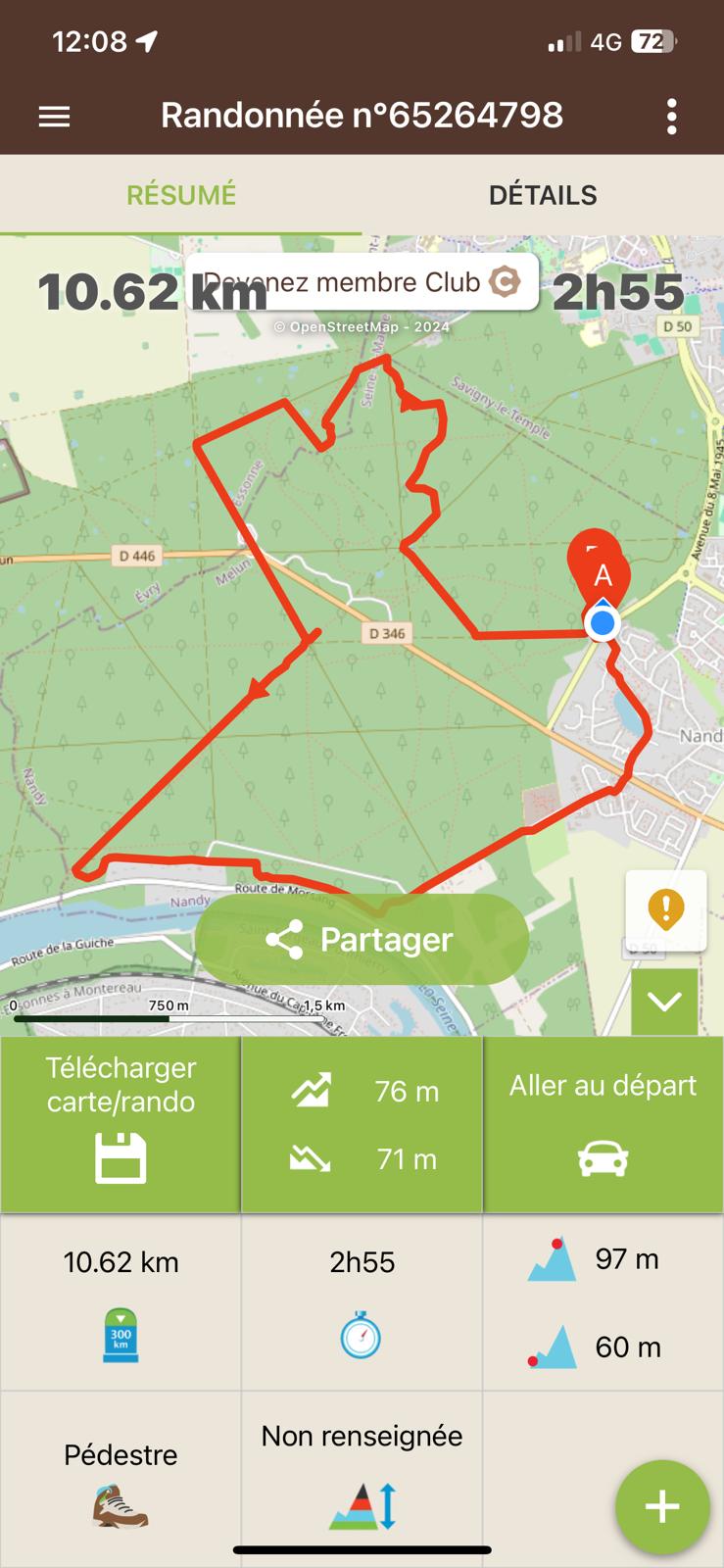
Task: Open the yellow warning alert icon
Action: [x=665, y=910]
